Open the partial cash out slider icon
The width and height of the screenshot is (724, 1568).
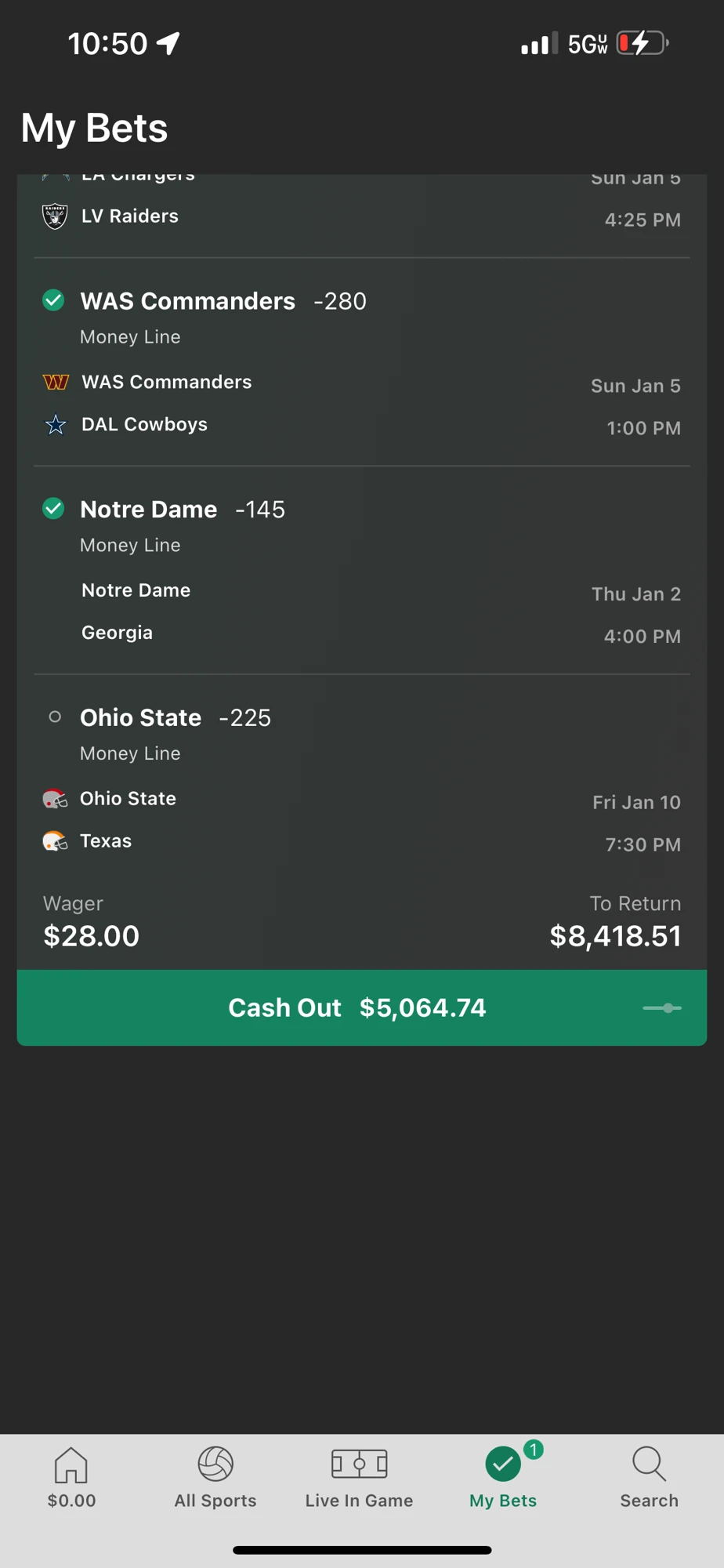point(662,1007)
